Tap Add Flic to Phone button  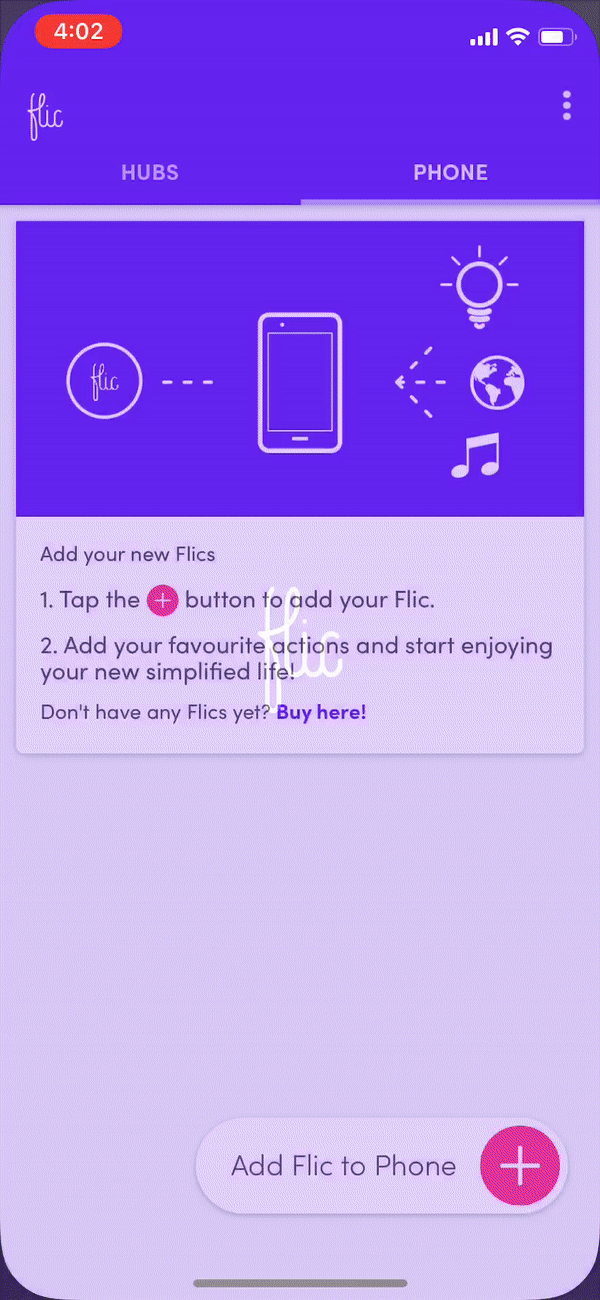point(382,1166)
